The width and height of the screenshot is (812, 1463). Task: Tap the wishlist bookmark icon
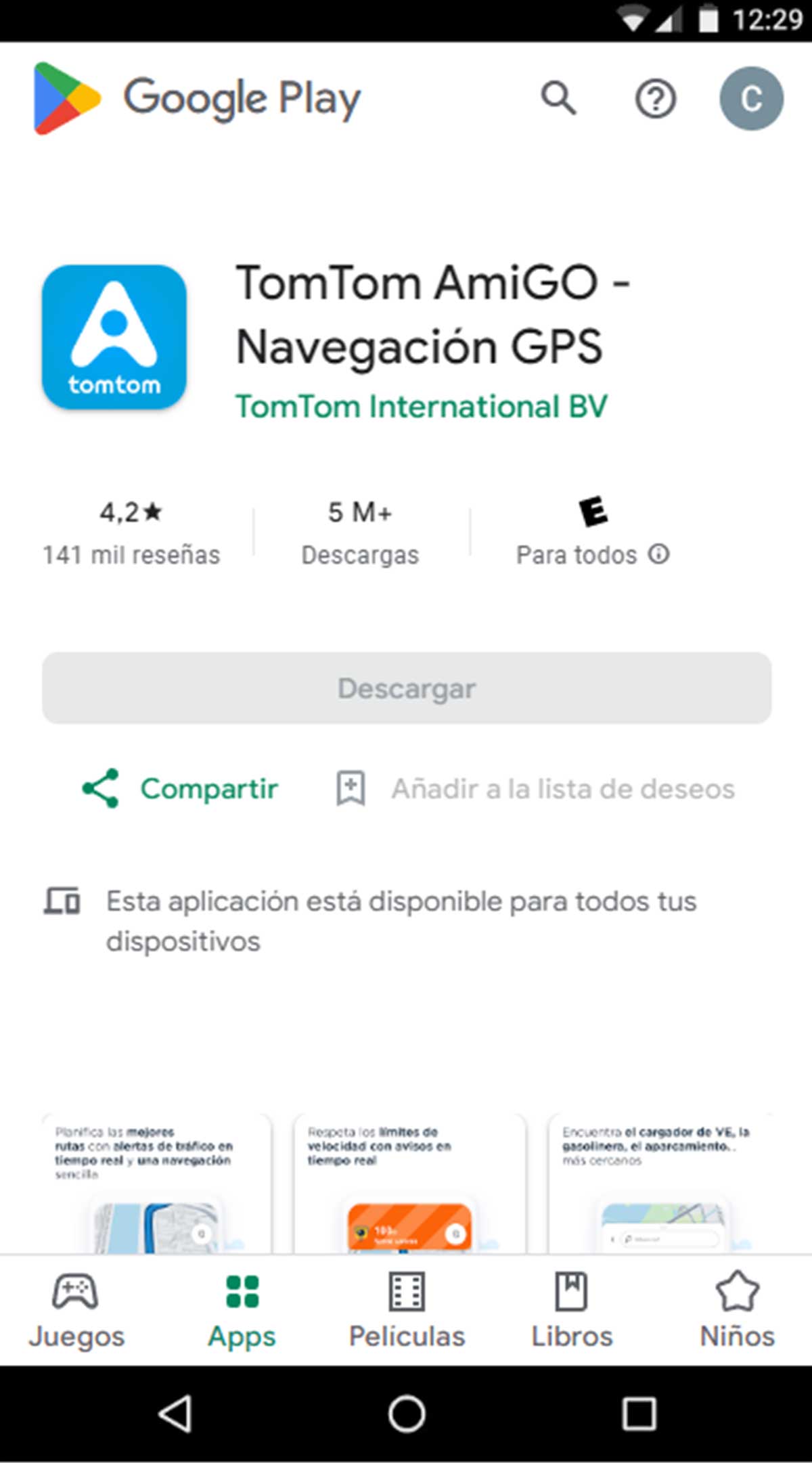[350, 788]
